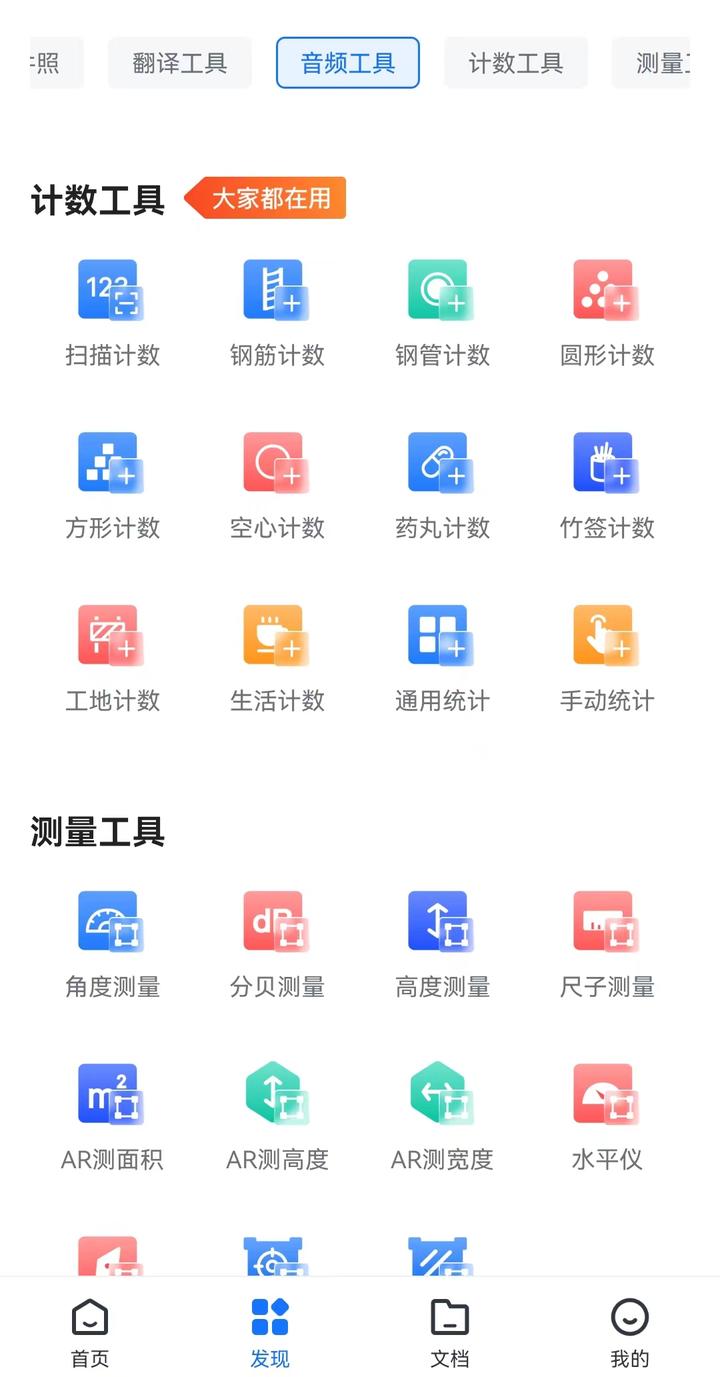Image resolution: width=720 pixels, height=1377 pixels.
Task: Switch to the 计数工具 counting tools tab
Action: pyautogui.click(x=516, y=62)
